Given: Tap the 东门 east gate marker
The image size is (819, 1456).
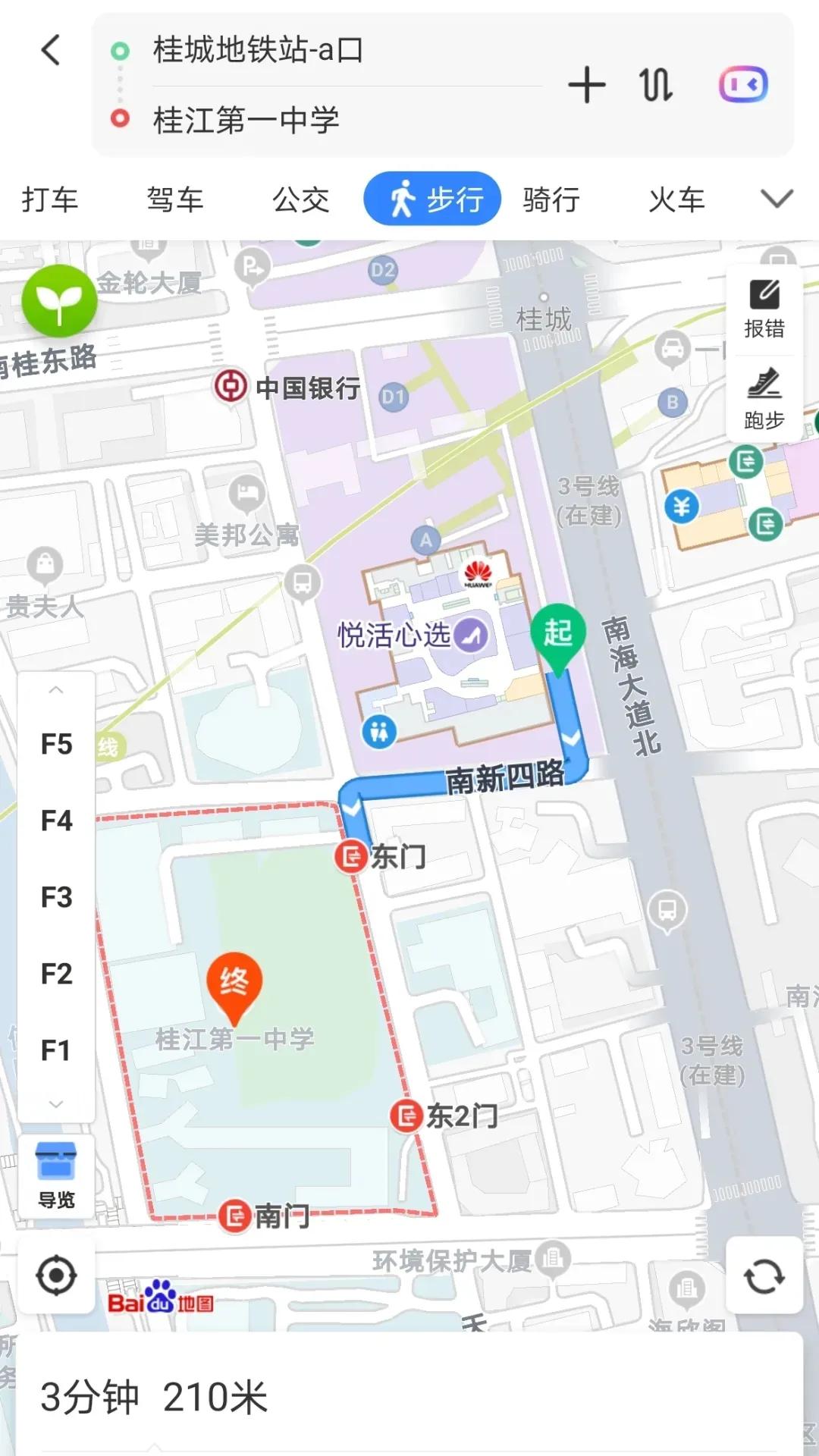Looking at the screenshot, I should tap(351, 855).
